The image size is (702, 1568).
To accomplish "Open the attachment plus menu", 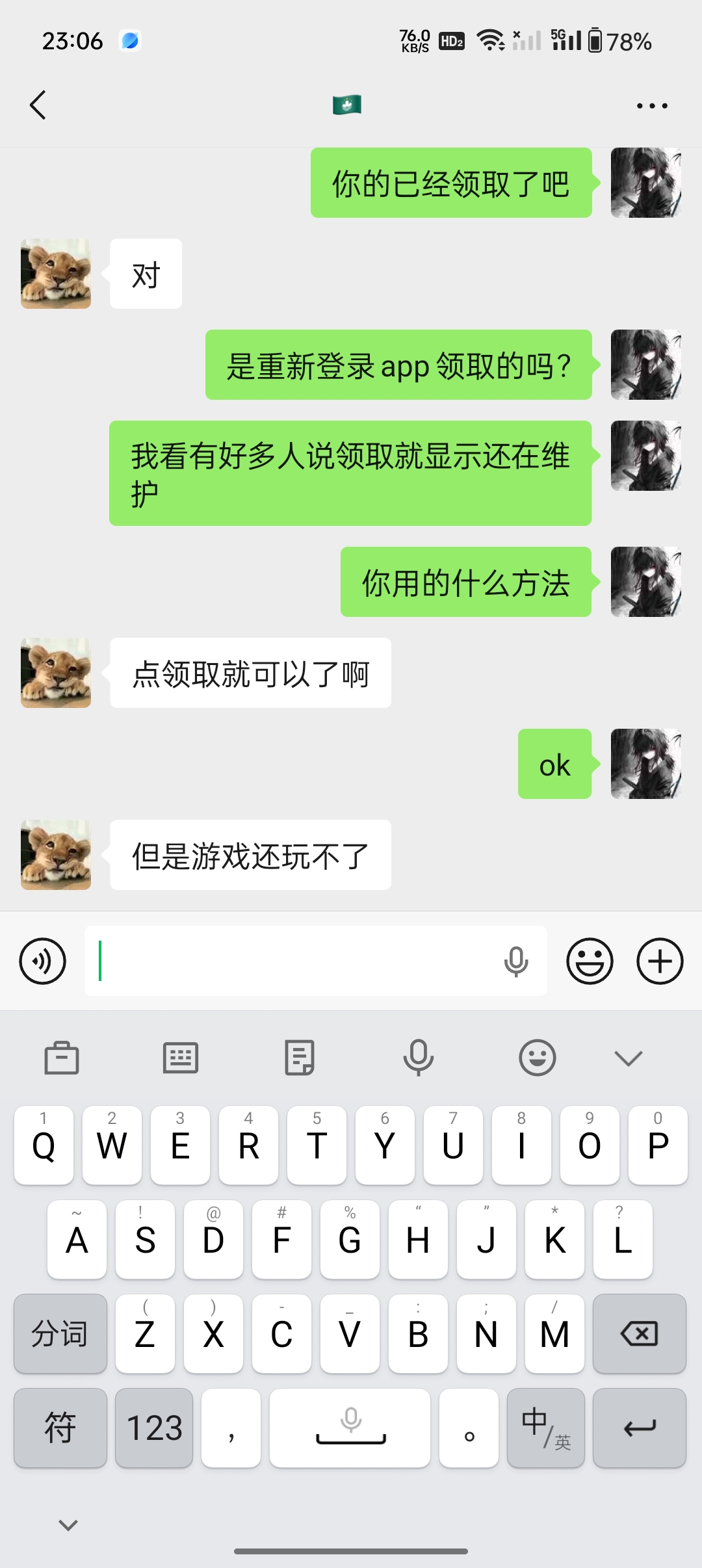I will point(659,961).
